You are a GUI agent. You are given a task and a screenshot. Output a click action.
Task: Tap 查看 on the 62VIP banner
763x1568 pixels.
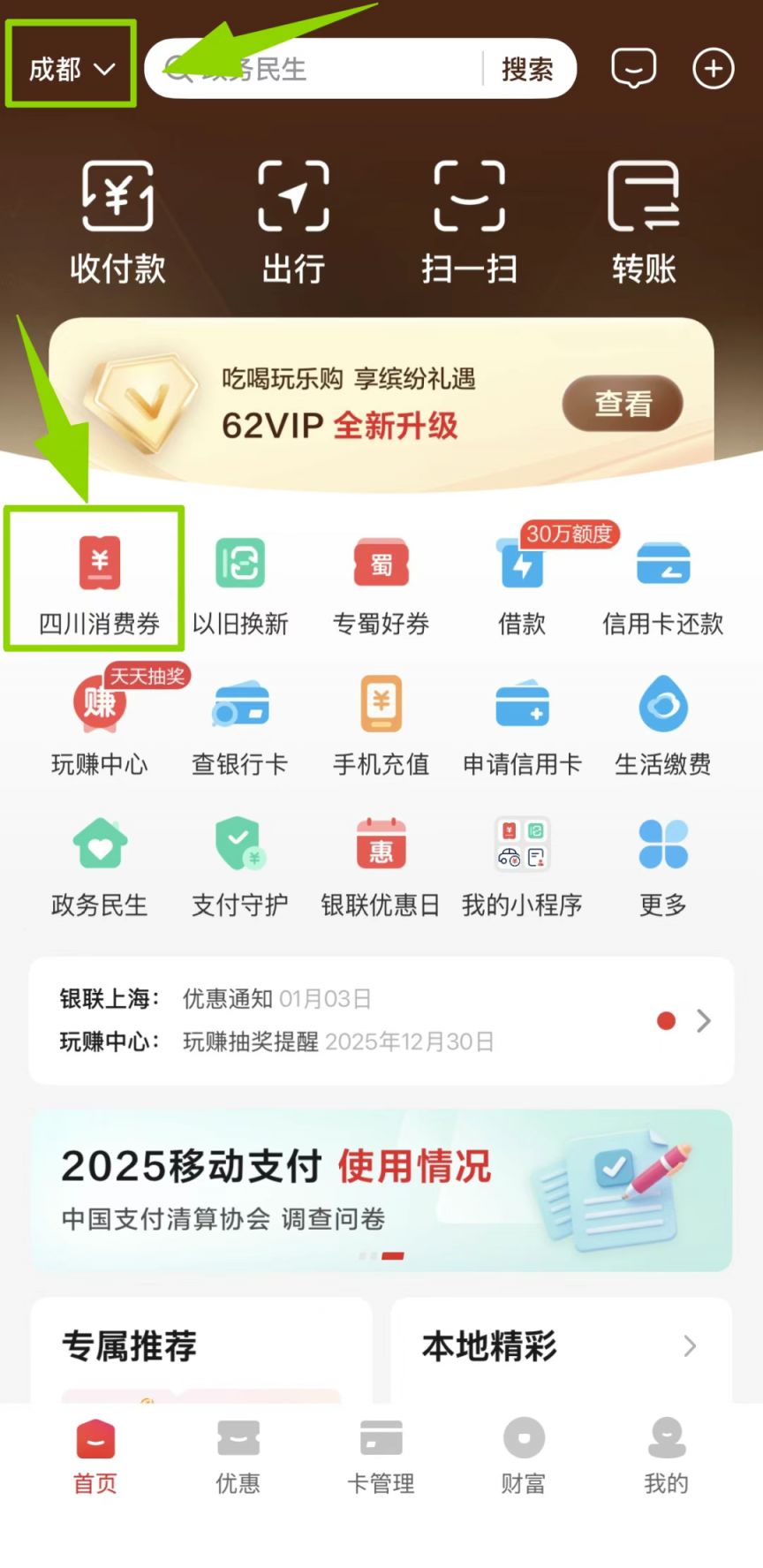623,404
